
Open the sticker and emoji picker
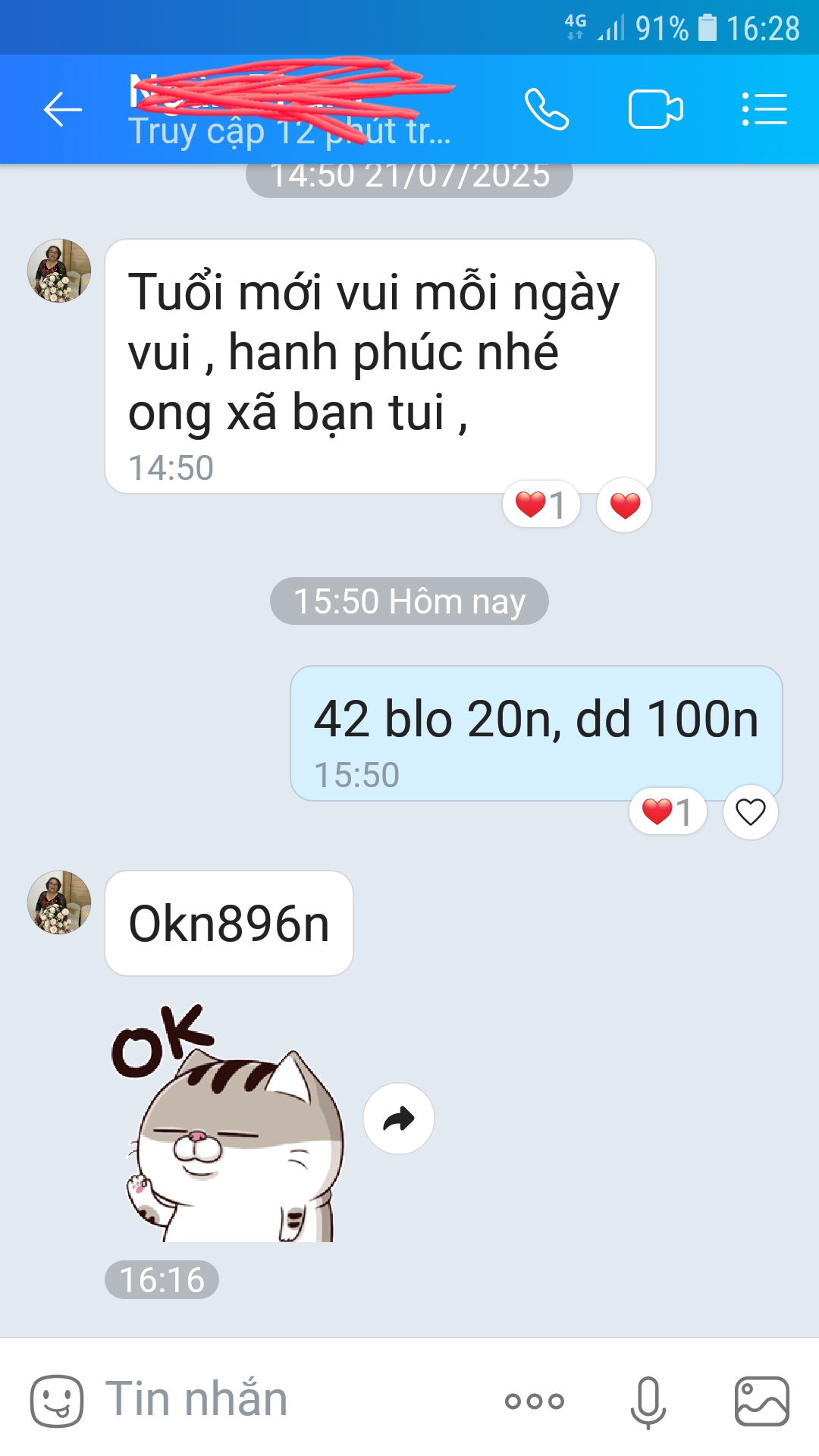tap(56, 1400)
